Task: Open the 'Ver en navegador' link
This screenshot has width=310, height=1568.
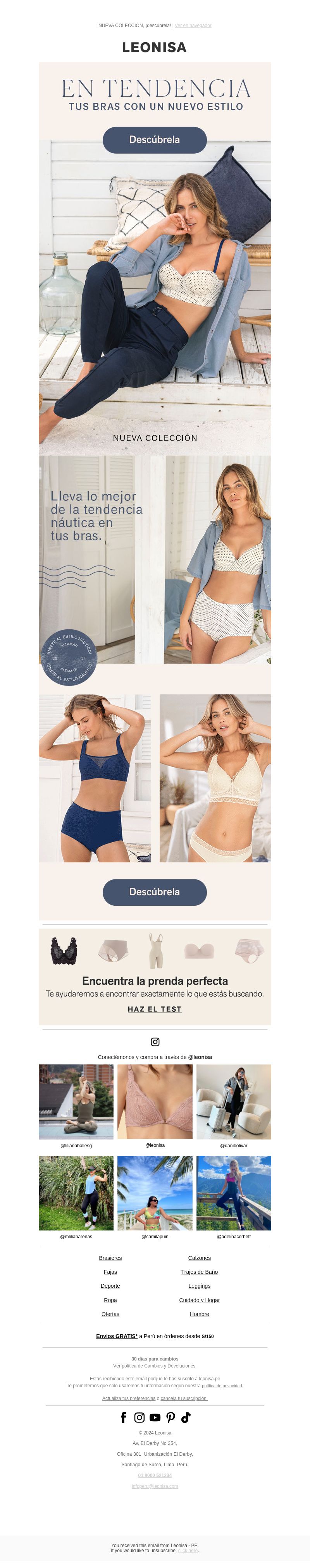Action: (193, 26)
